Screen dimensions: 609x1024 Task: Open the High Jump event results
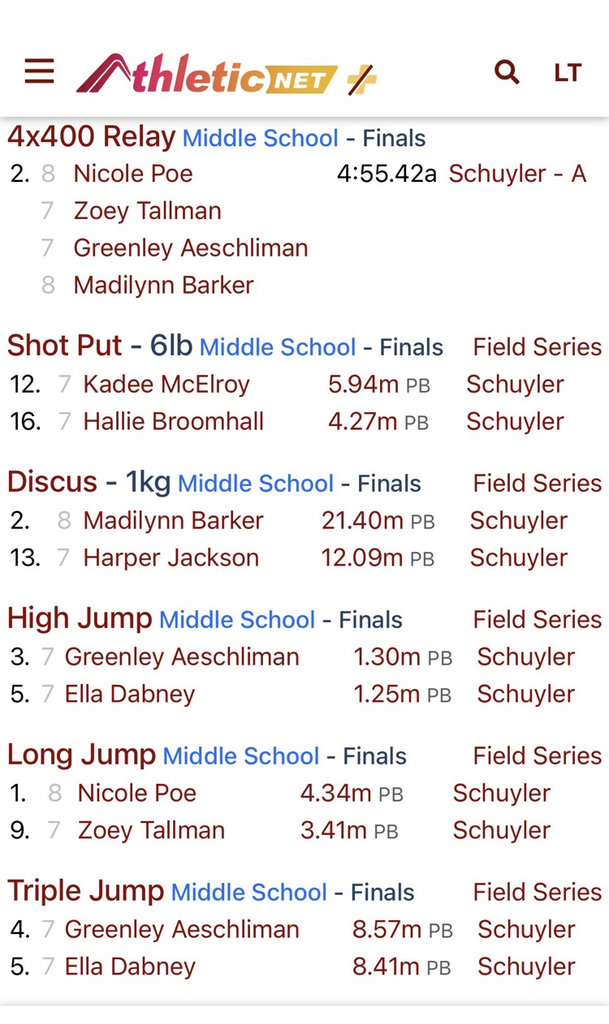pos(79,619)
